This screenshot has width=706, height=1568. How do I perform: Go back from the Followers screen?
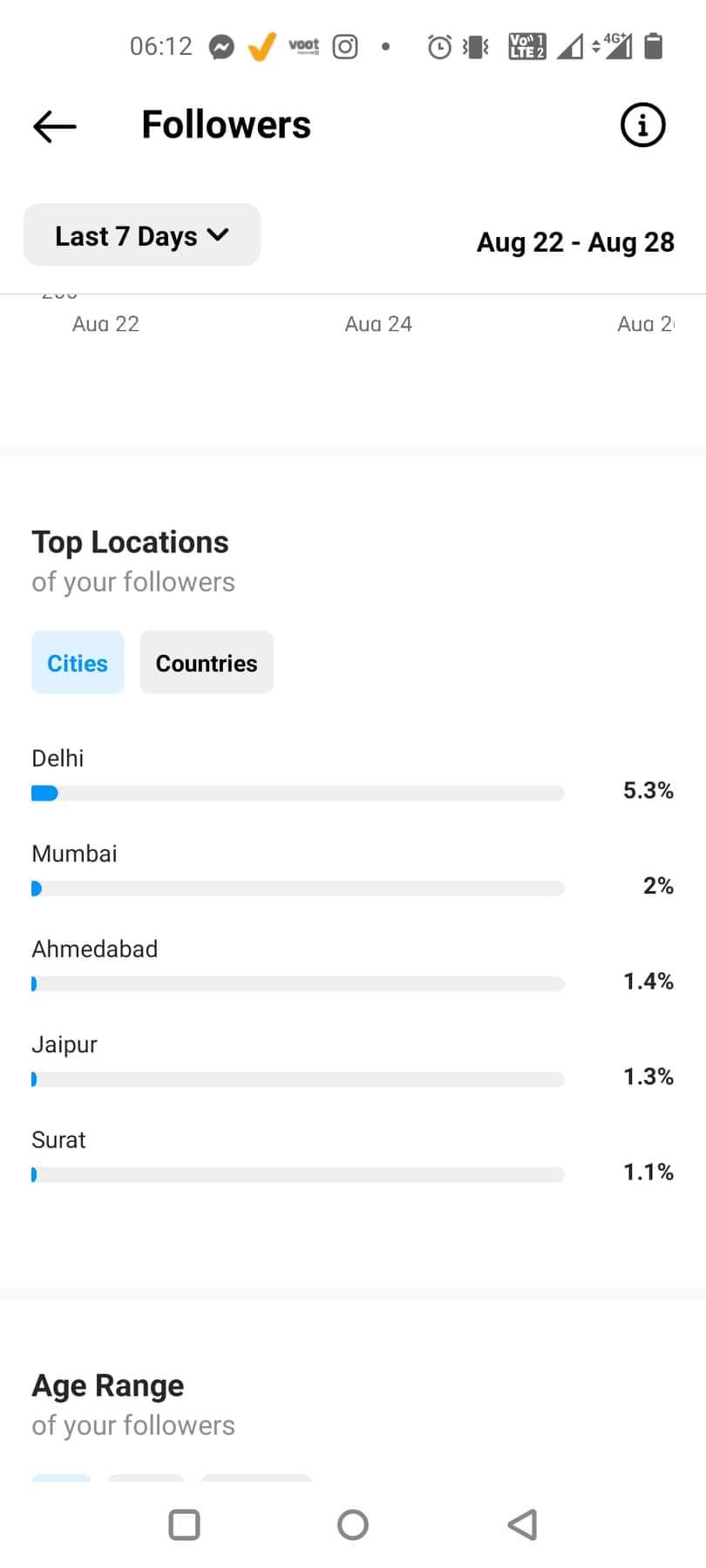(x=54, y=126)
